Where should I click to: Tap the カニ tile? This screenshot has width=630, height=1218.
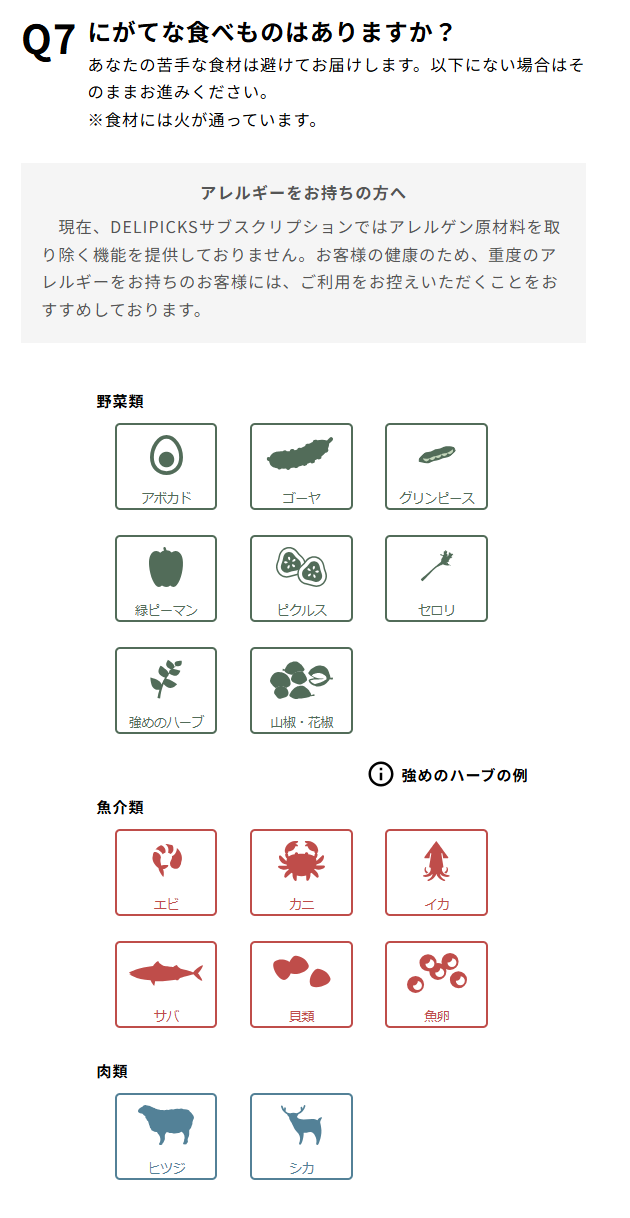pos(301,872)
